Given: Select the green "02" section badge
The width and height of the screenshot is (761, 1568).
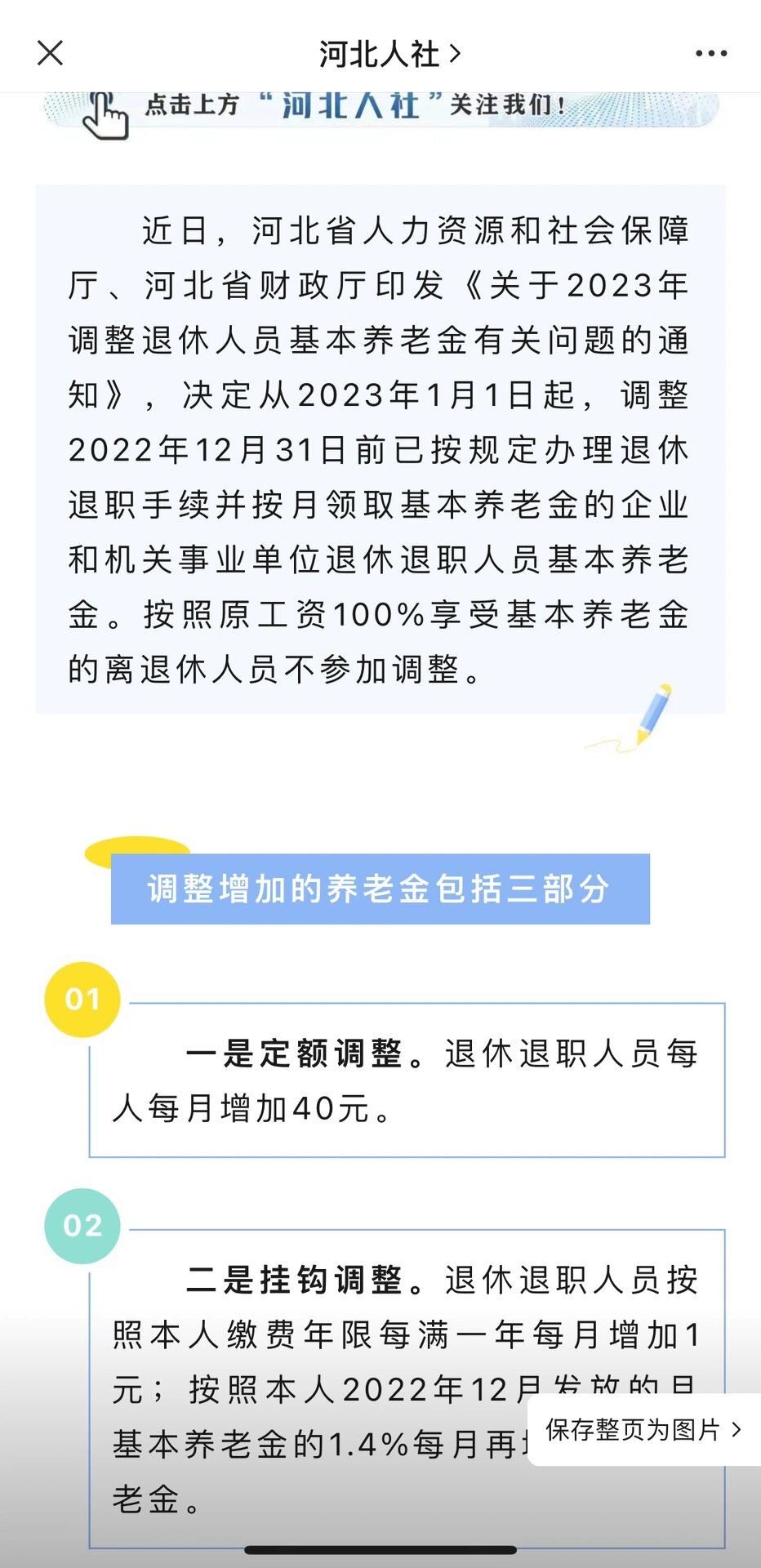Looking at the screenshot, I should 82,1225.
